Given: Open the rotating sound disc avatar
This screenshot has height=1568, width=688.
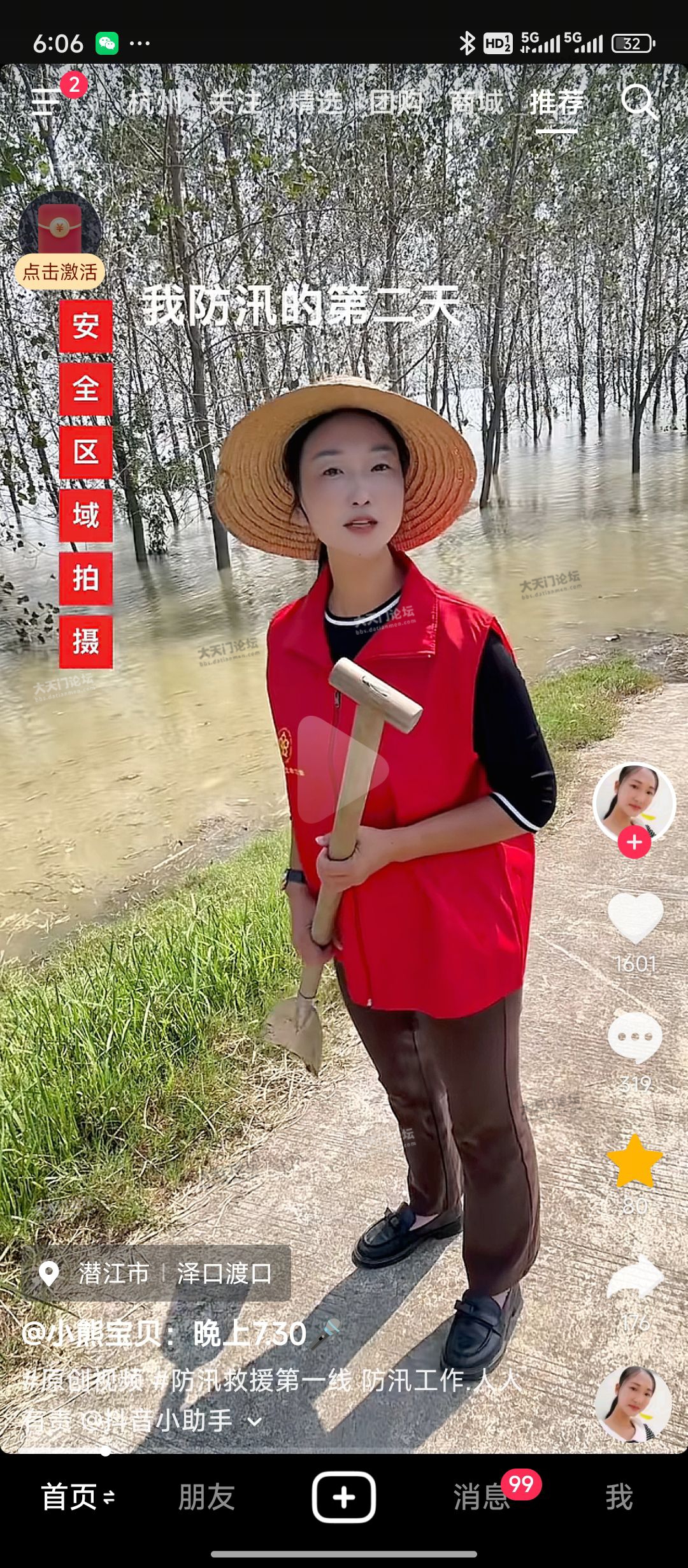Looking at the screenshot, I should 633,1404.
